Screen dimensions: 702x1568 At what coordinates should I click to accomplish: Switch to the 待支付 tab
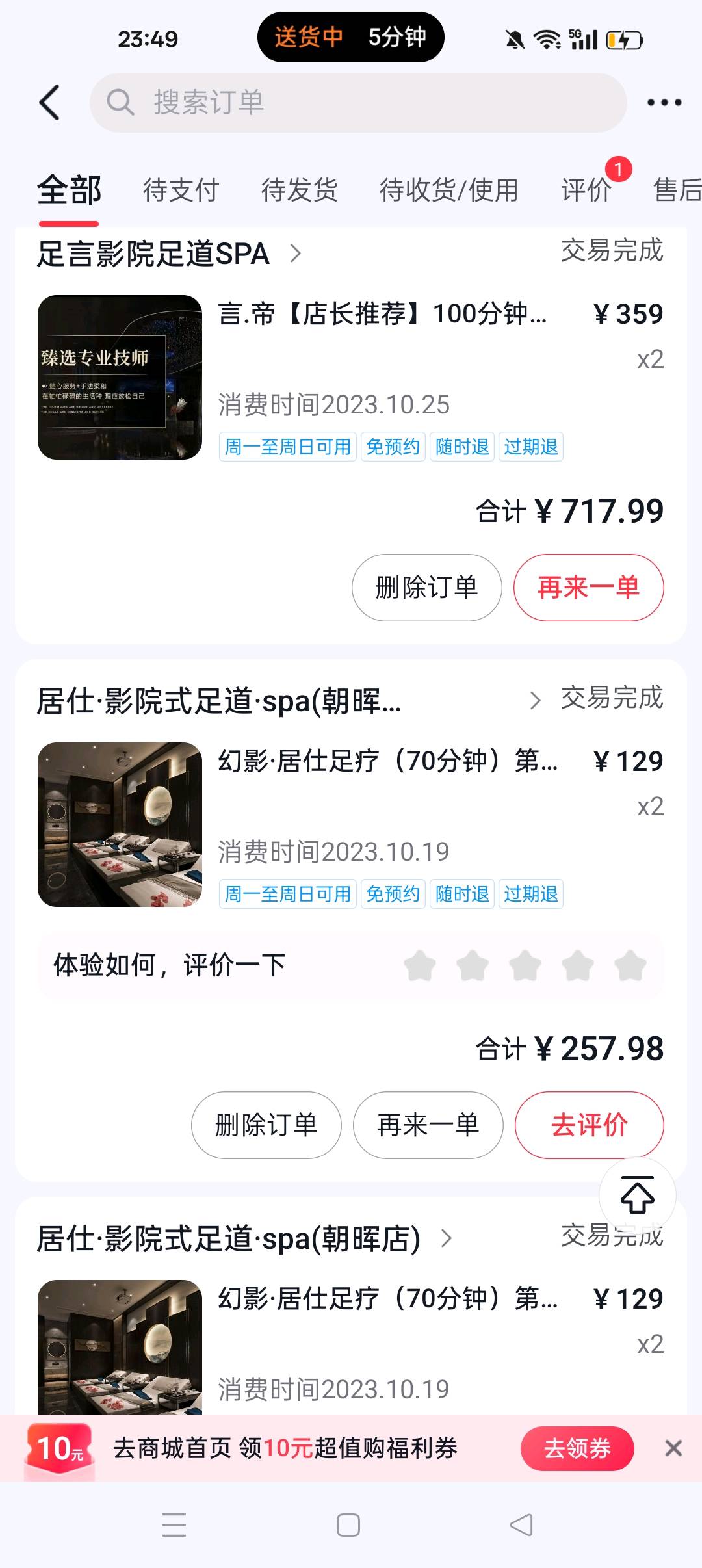coord(181,190)
